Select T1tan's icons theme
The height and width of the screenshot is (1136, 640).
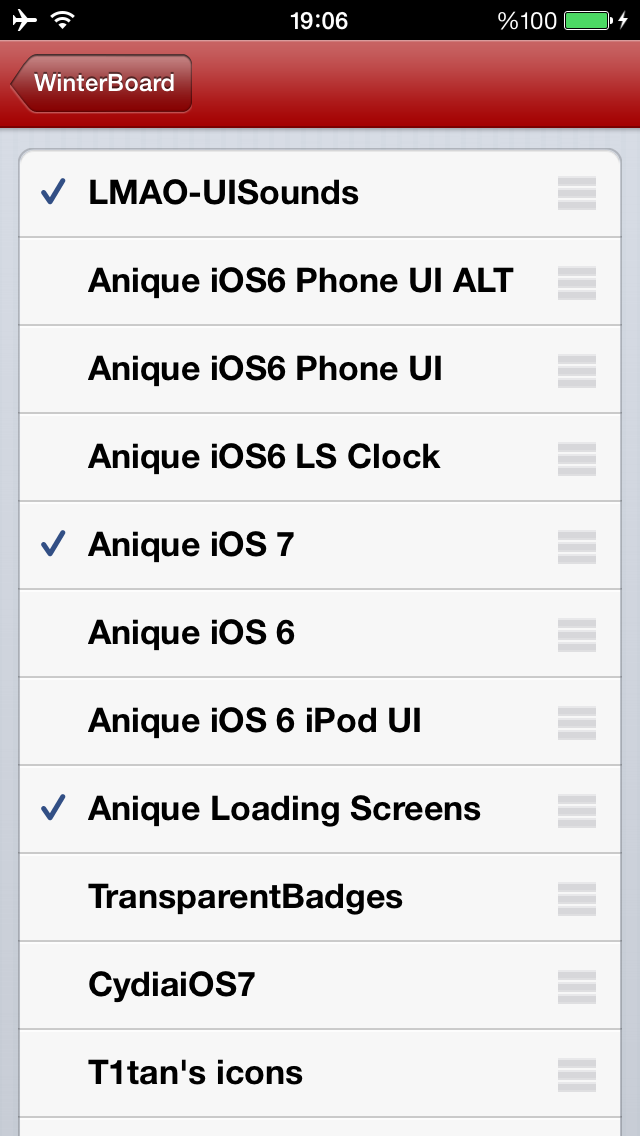point(320,1073)
